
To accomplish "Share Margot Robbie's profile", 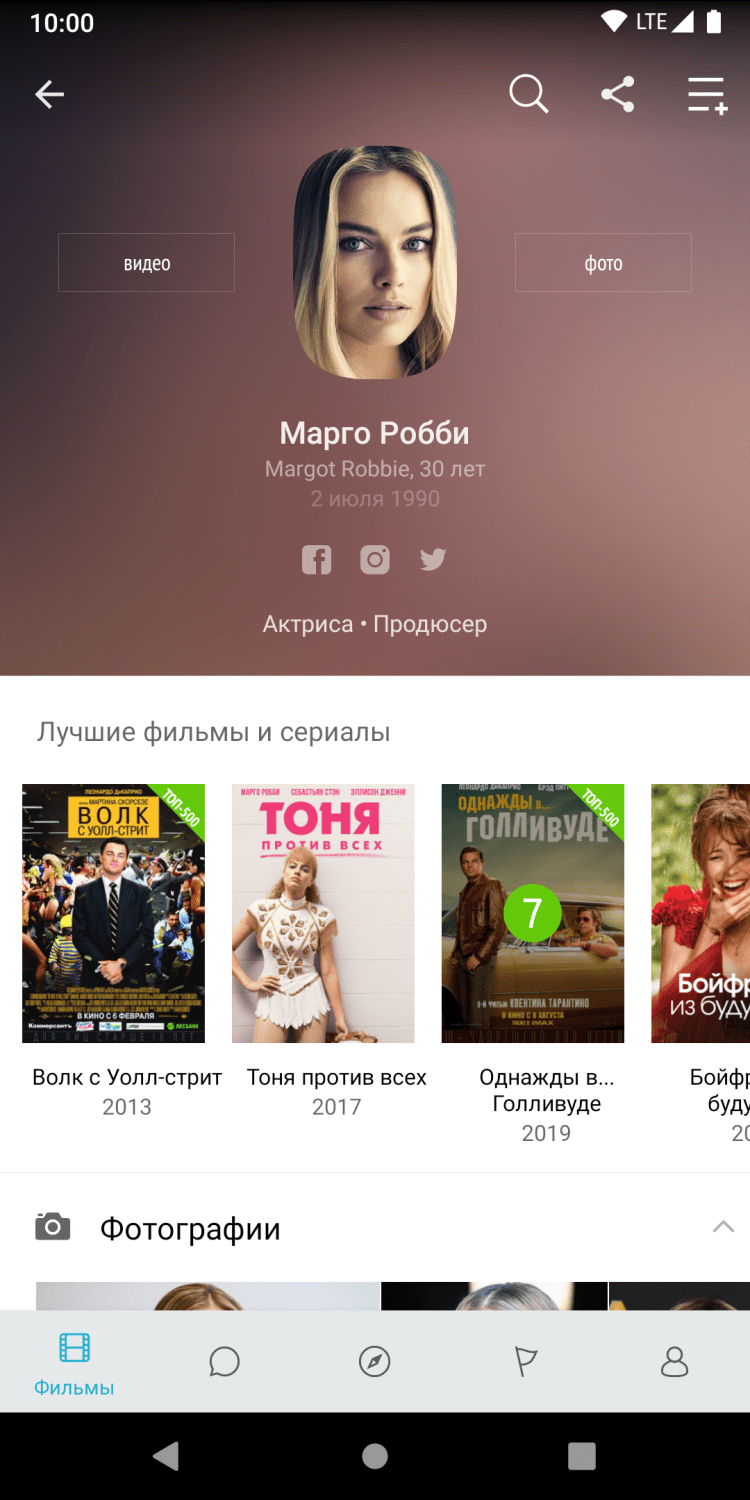I will pos(617,95).
